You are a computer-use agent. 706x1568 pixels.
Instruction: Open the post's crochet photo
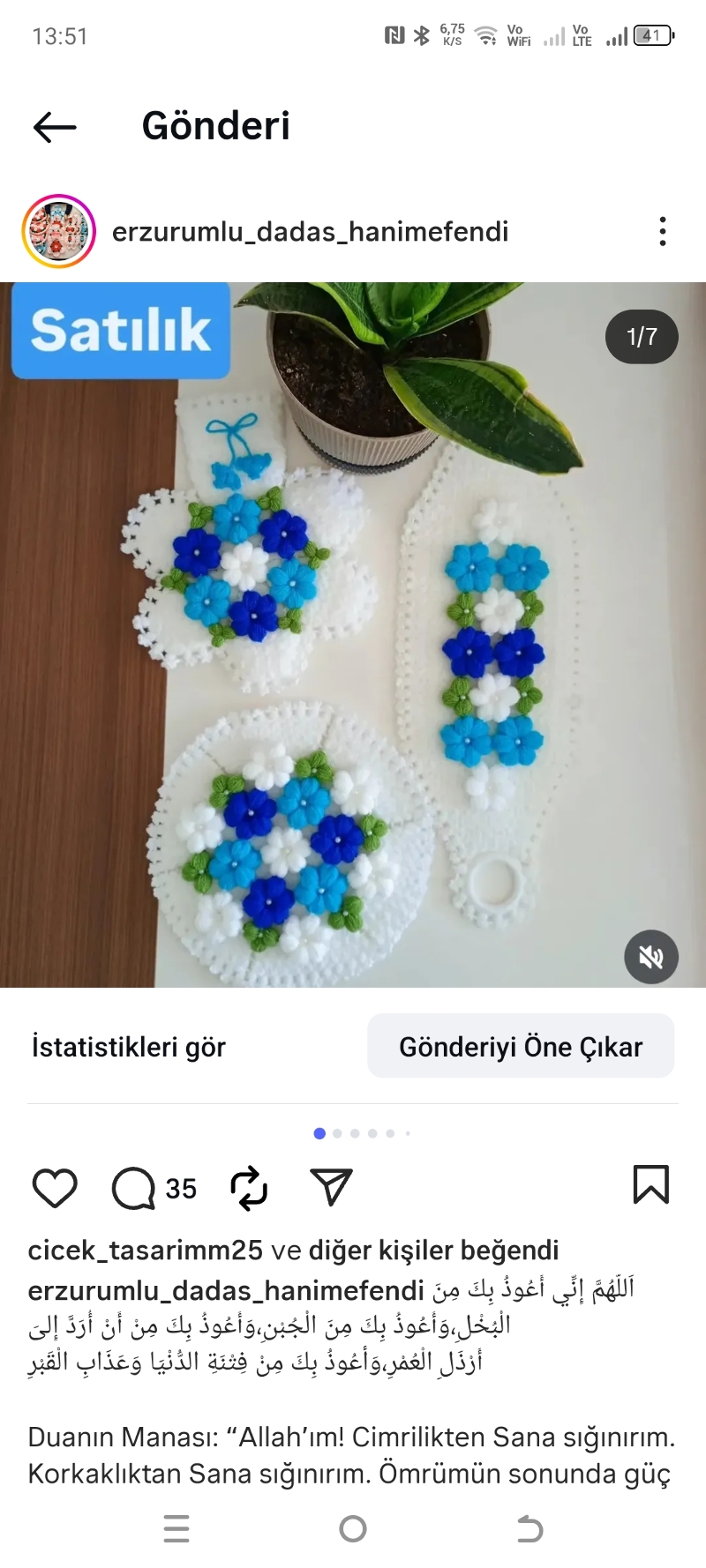click(353, 635)
